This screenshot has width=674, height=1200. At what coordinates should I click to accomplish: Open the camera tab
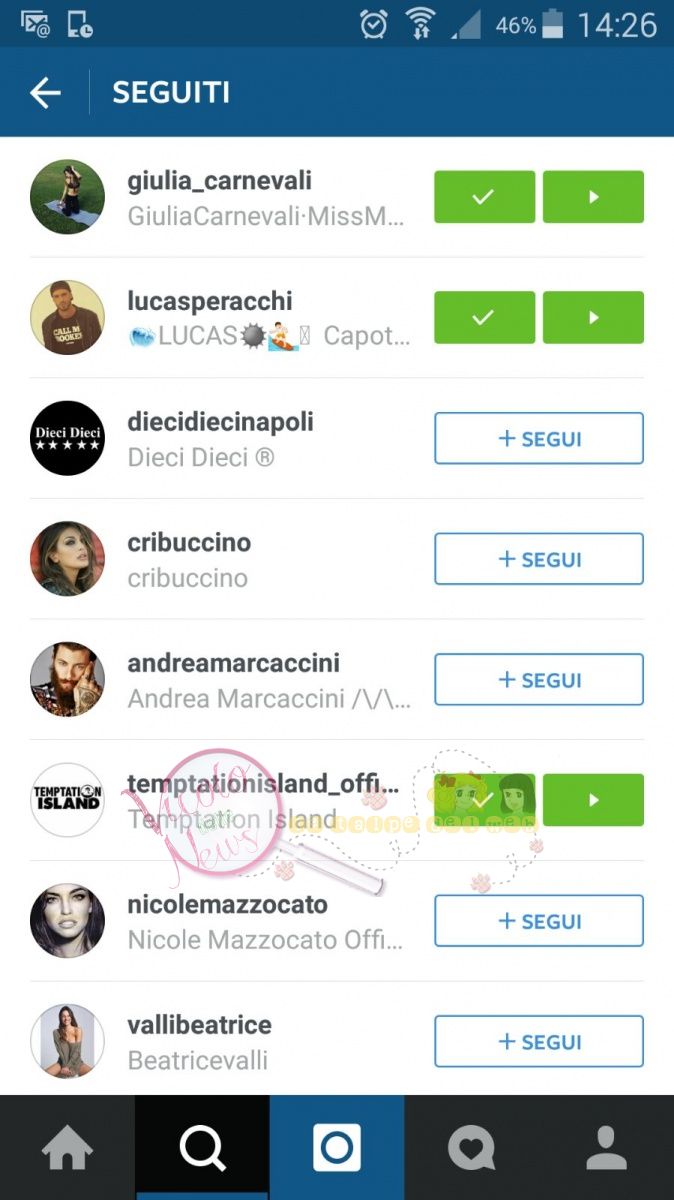[337, 1148]
